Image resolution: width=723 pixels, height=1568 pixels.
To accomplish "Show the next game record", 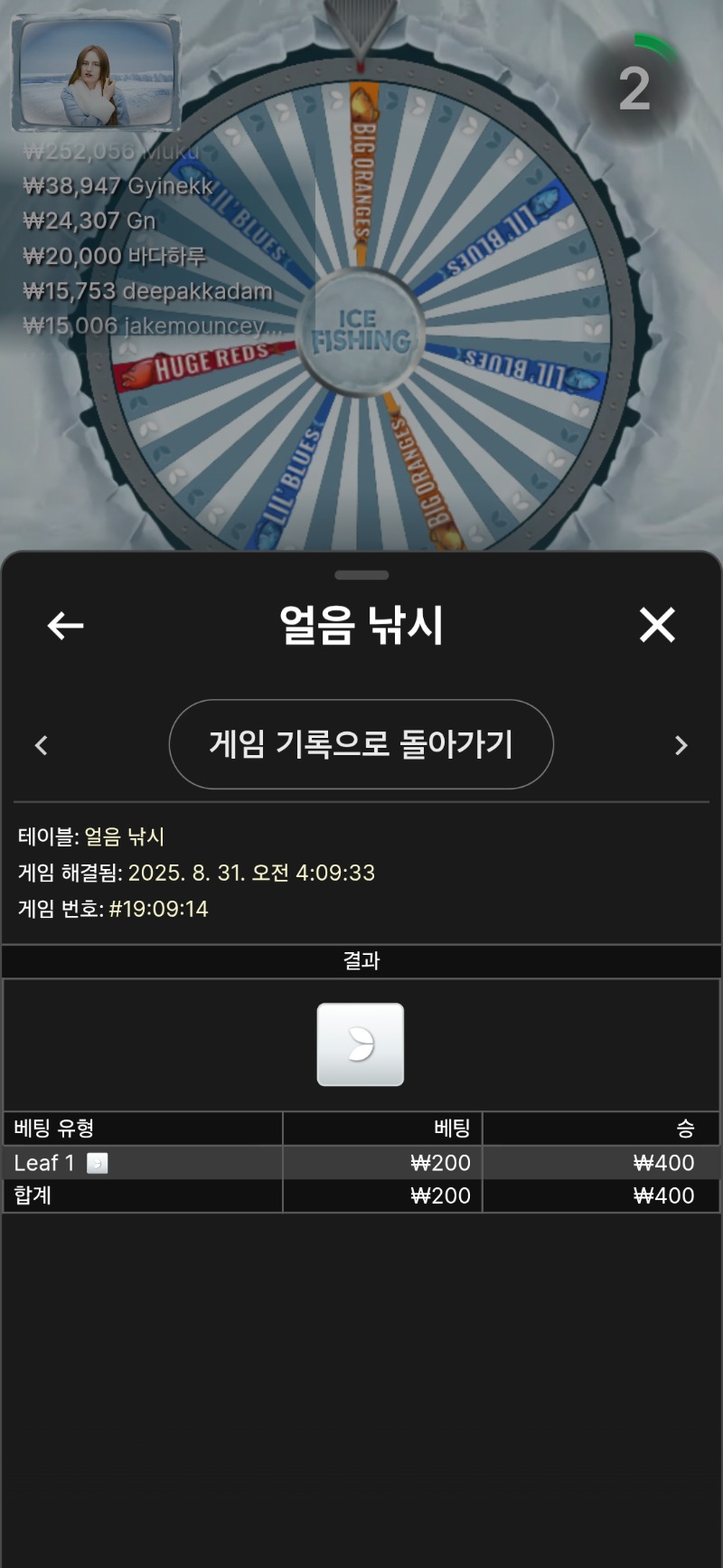I will [681, 745].
